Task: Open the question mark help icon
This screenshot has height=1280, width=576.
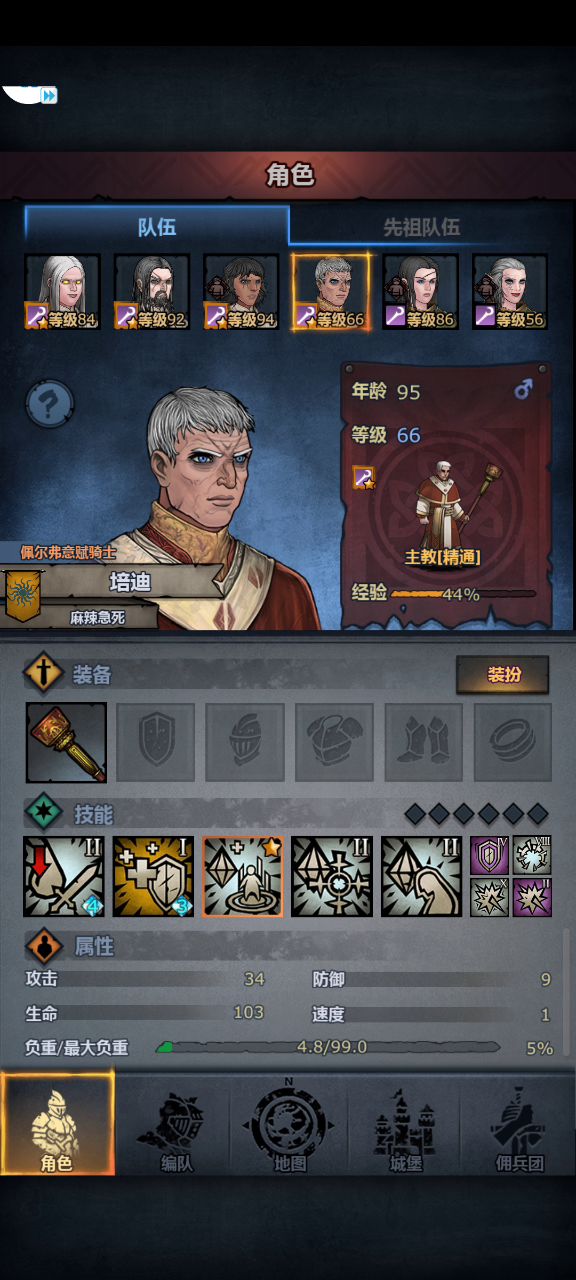Action: [49, 404]
